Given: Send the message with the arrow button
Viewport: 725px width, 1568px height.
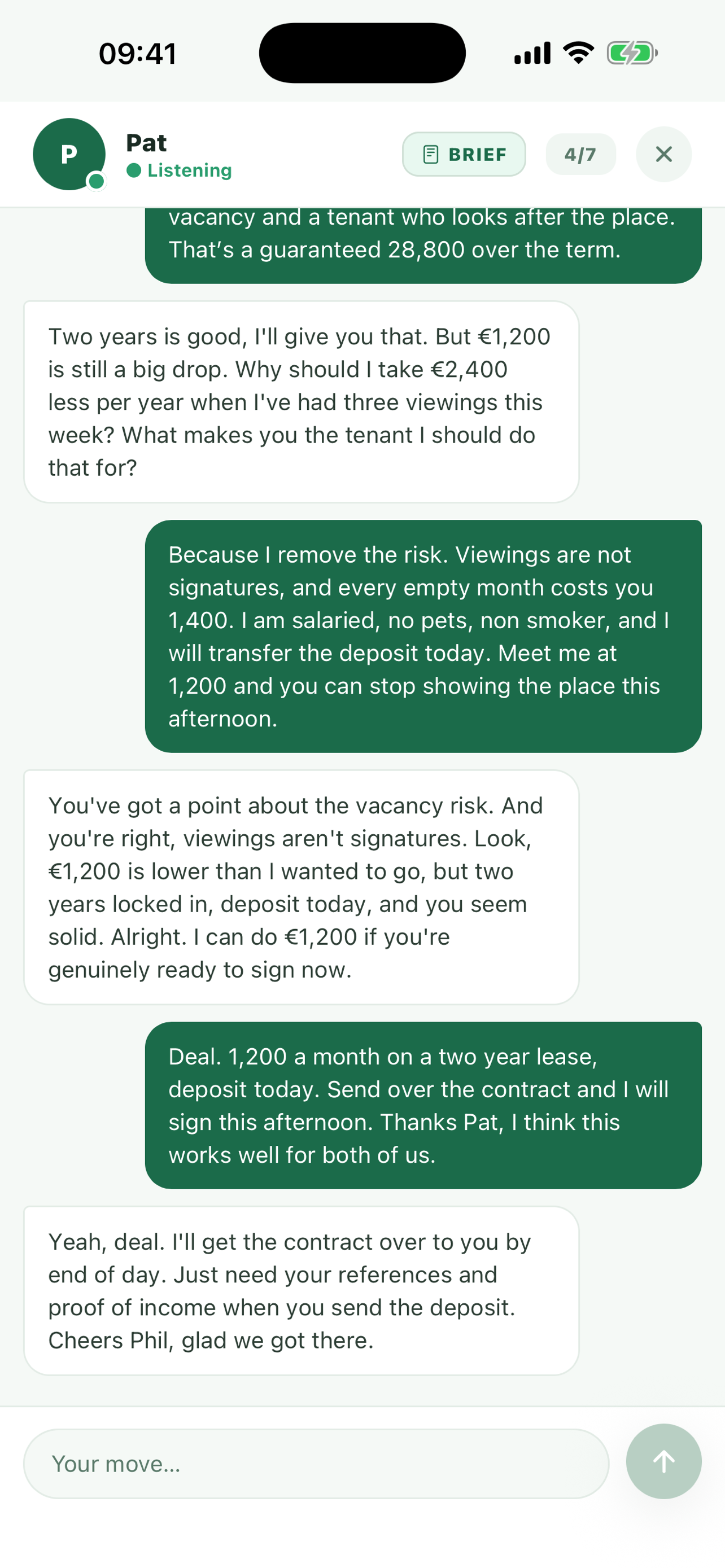Looking at the screenshot, I should [663, 1461].
